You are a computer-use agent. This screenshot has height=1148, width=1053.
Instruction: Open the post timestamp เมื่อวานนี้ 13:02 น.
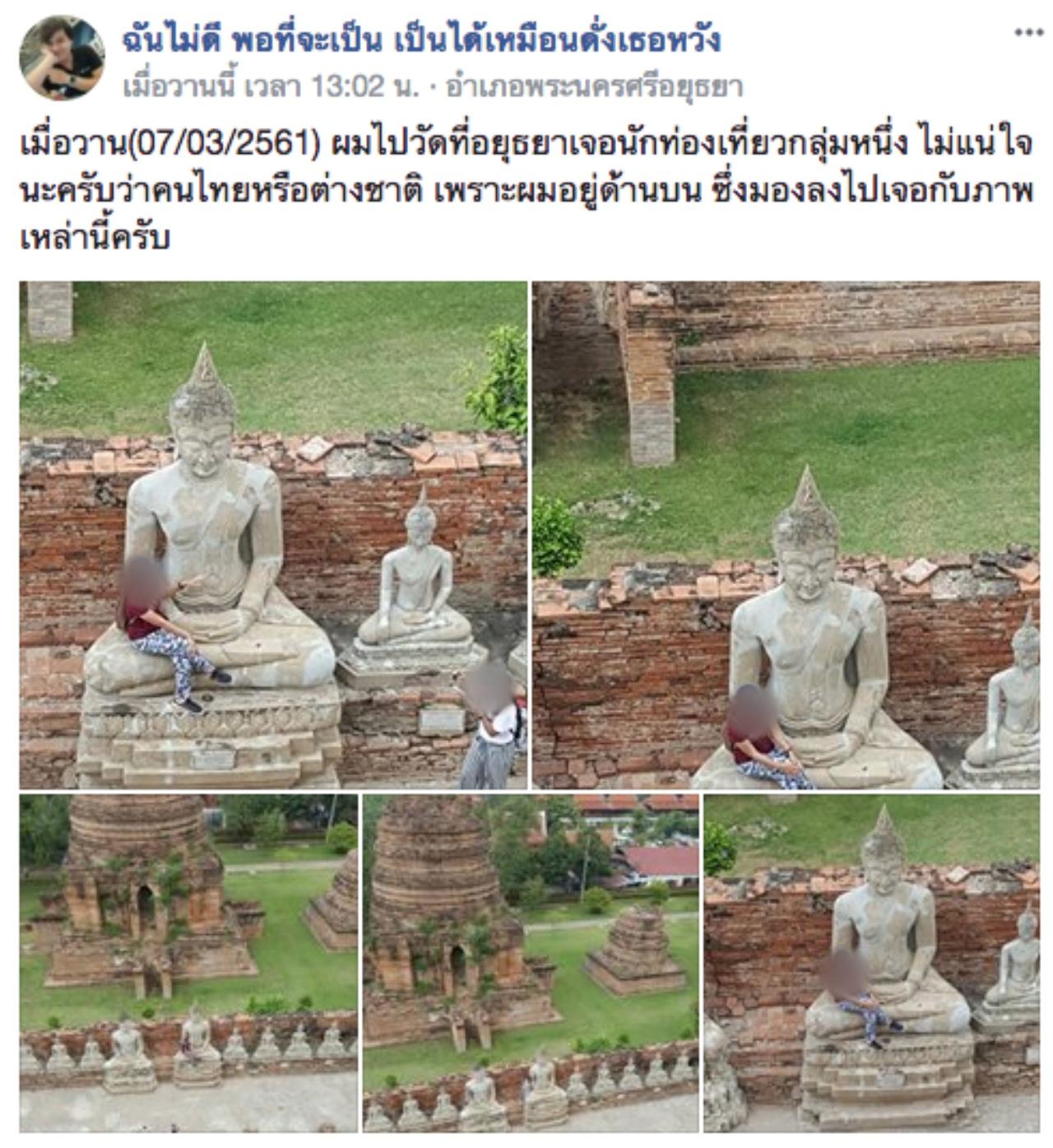pyautogui.click(x=271, y=86)
